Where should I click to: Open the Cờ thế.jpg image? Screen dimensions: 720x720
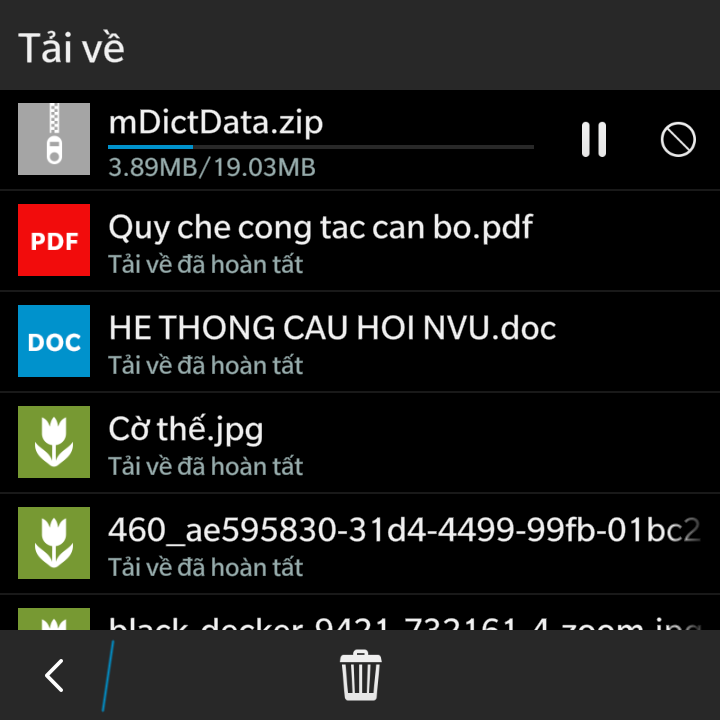[x=186, y=443]
